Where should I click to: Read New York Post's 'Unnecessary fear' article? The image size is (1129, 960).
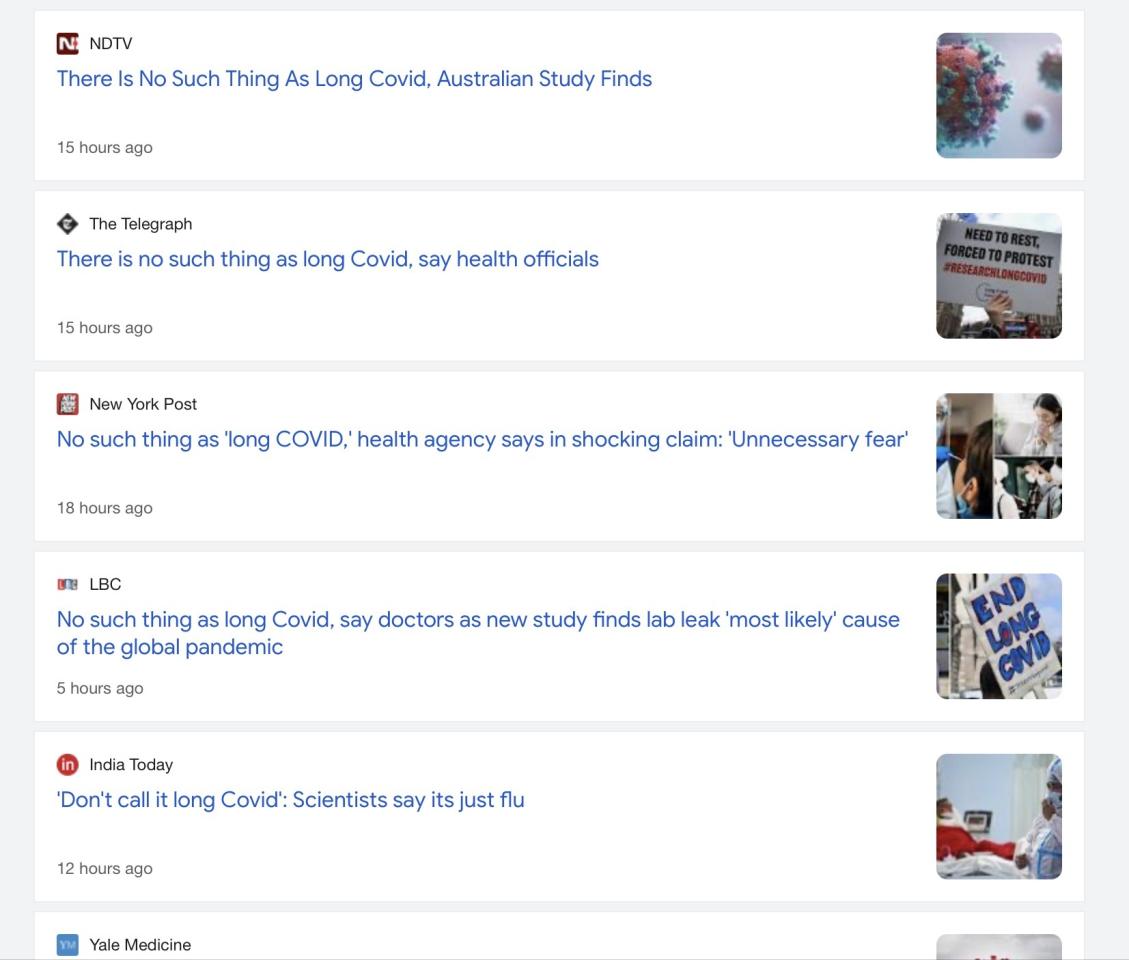(x=482, y=439)
